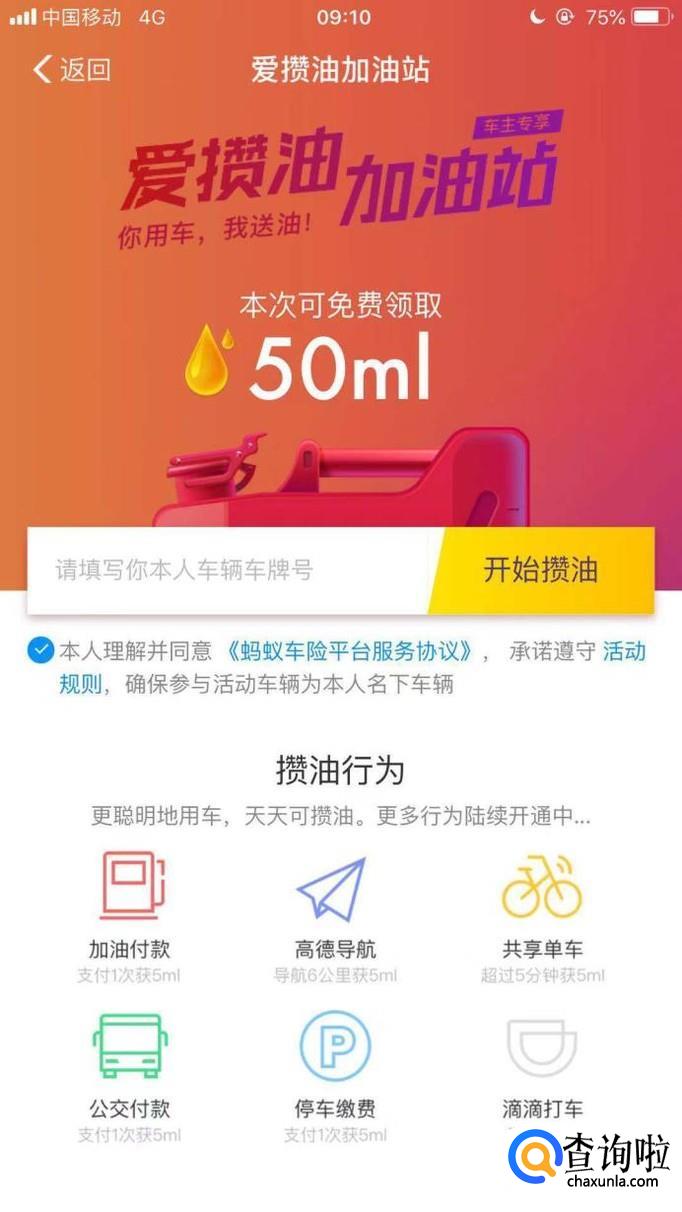Select the 滴滴打车 item
This screenshot has width=682, height=1212.
click(x=542, y=1070)
